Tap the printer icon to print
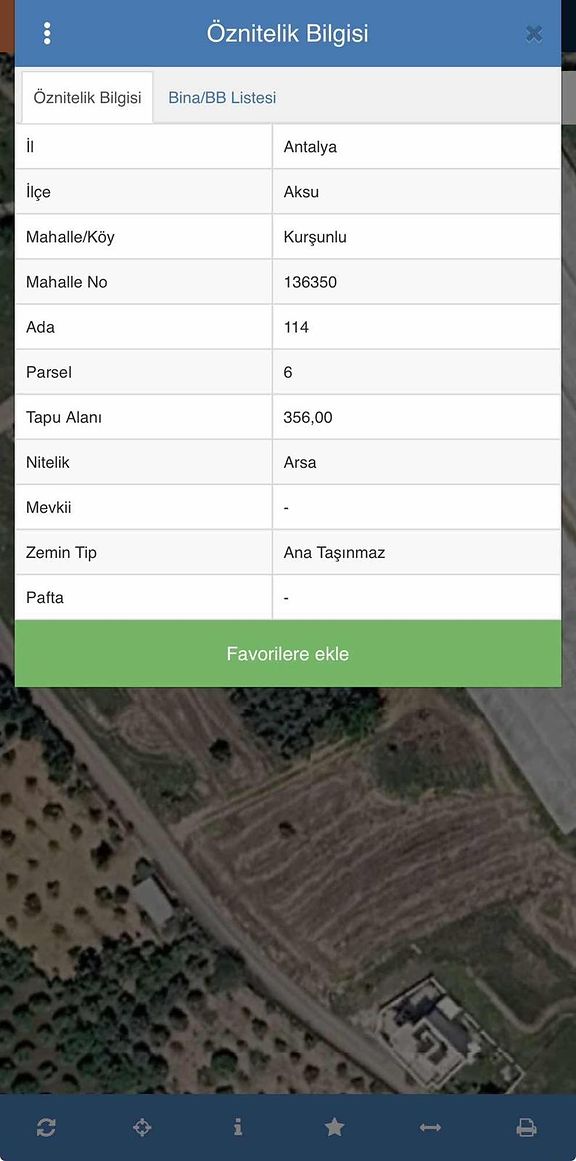576x1161 pixels. (526, 1128)
